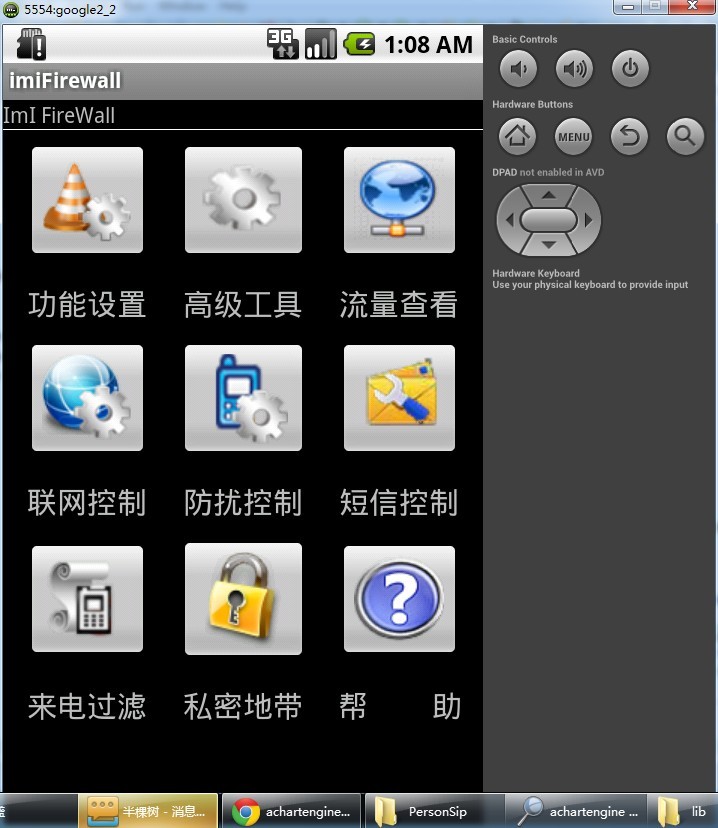Tap the emulator power button
This screenshot has height=828, width=718.
pos(630,69)
